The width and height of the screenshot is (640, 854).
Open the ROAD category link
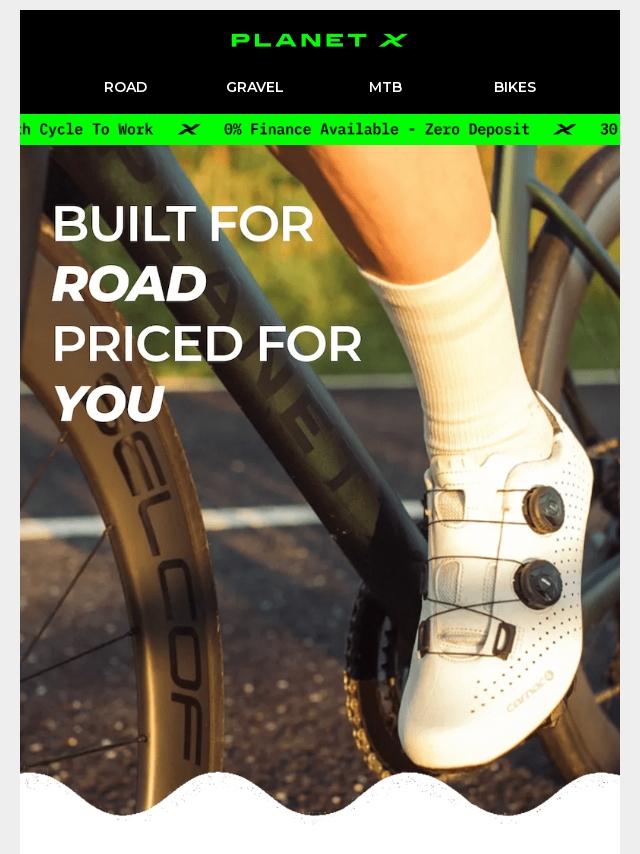coord(125,87)
